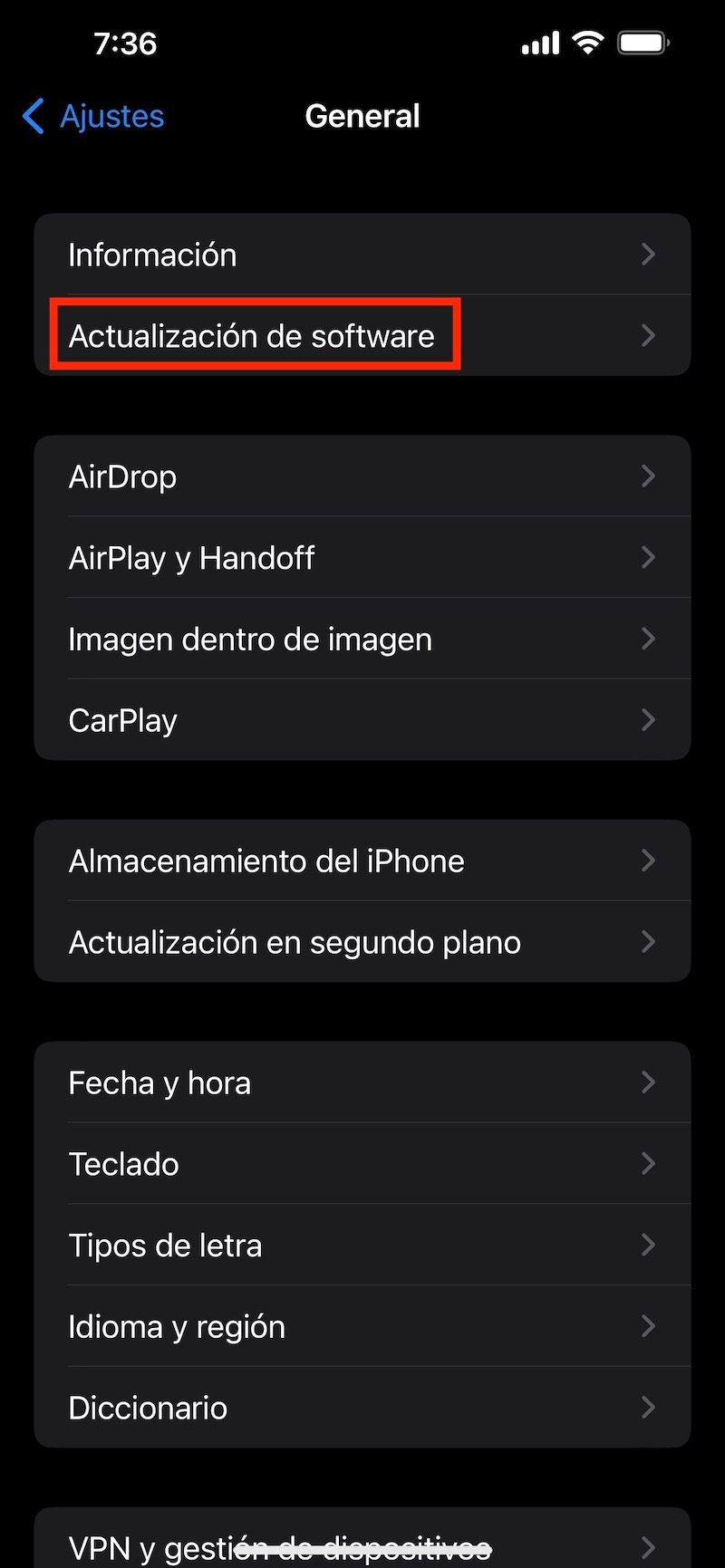725x1568 pixels.
Task: Open Actualización de software
Action: click(362, 336)
